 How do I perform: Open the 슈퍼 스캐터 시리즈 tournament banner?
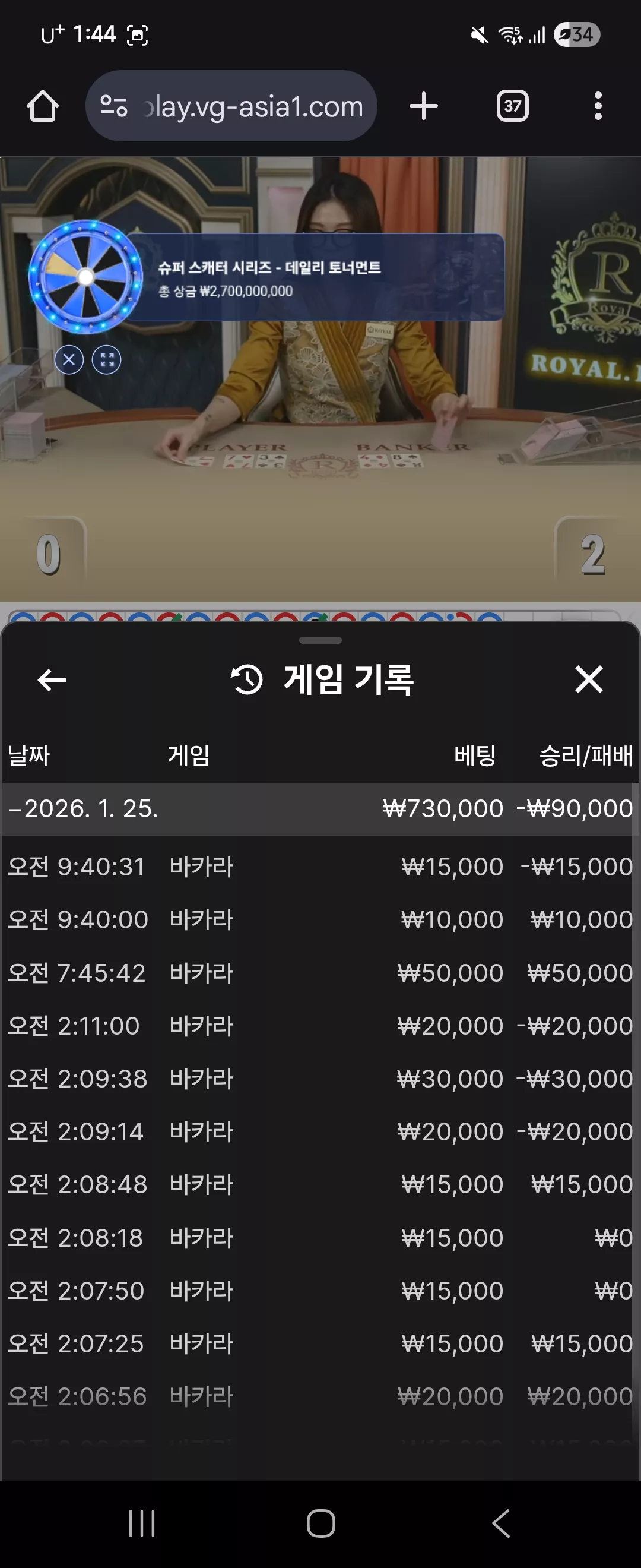point(315,277)
